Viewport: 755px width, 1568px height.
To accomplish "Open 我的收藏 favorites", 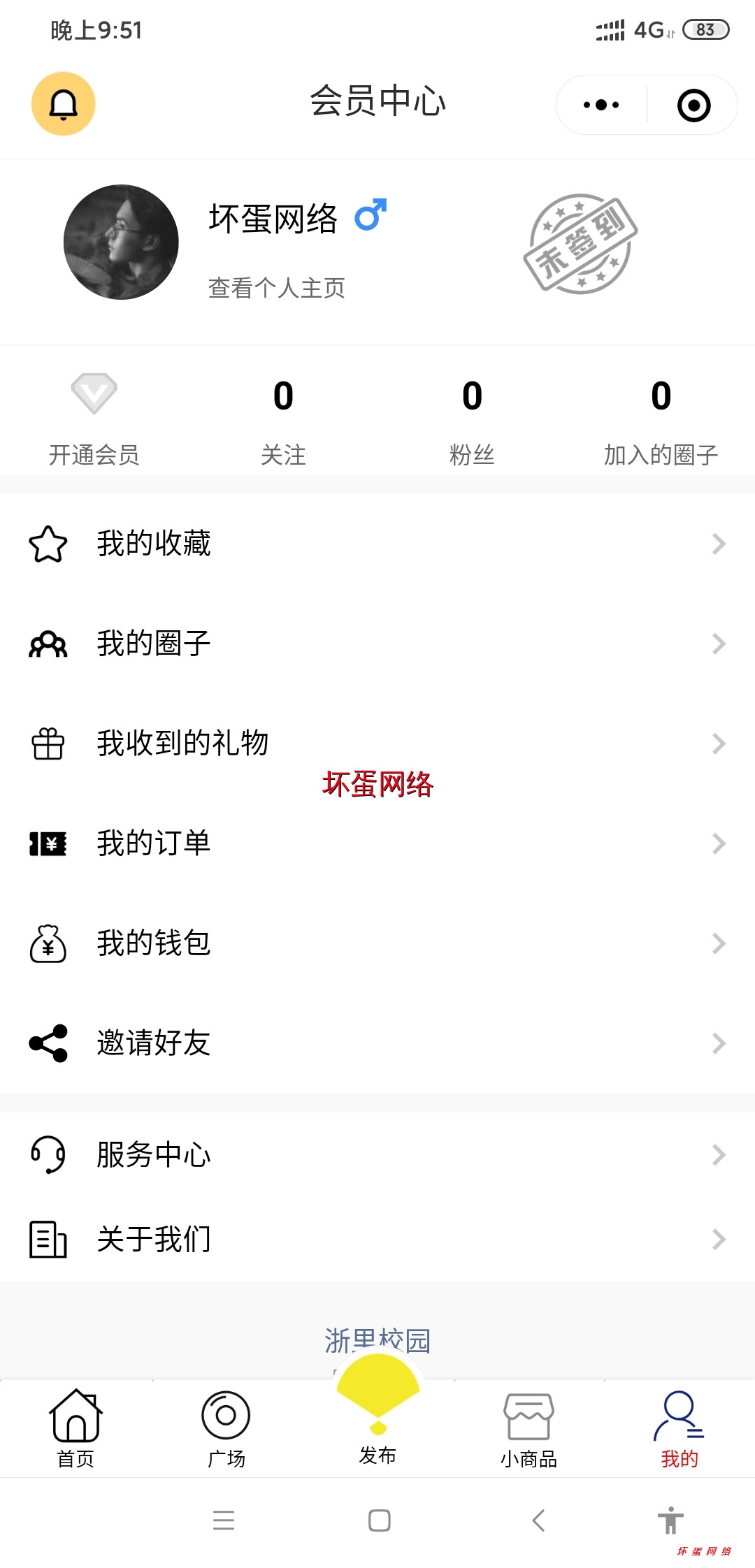I will (377, 544).
